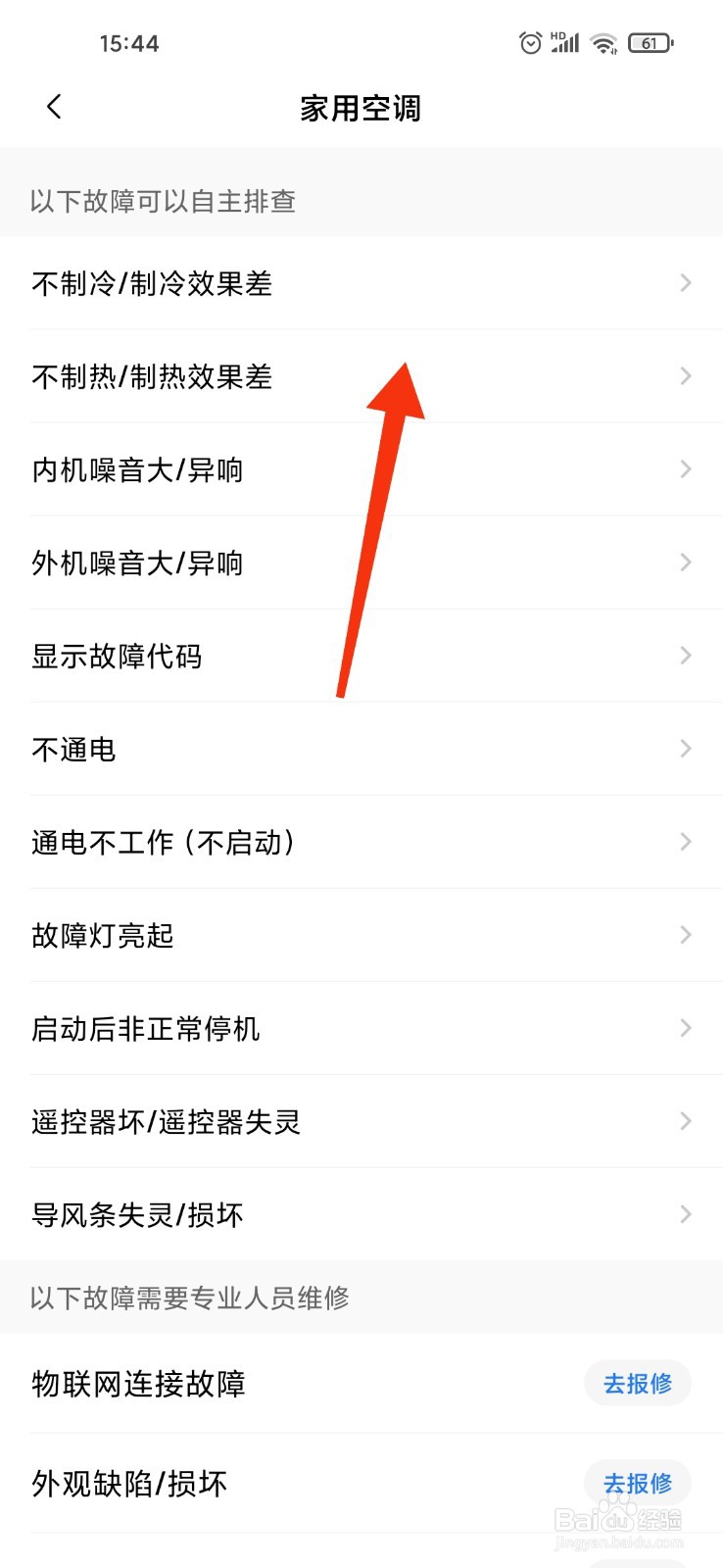The height and width of the screenshot is (1568, 723).
Task: Select 通电不工作（不启动）fault option
Action: coord(361,842)
